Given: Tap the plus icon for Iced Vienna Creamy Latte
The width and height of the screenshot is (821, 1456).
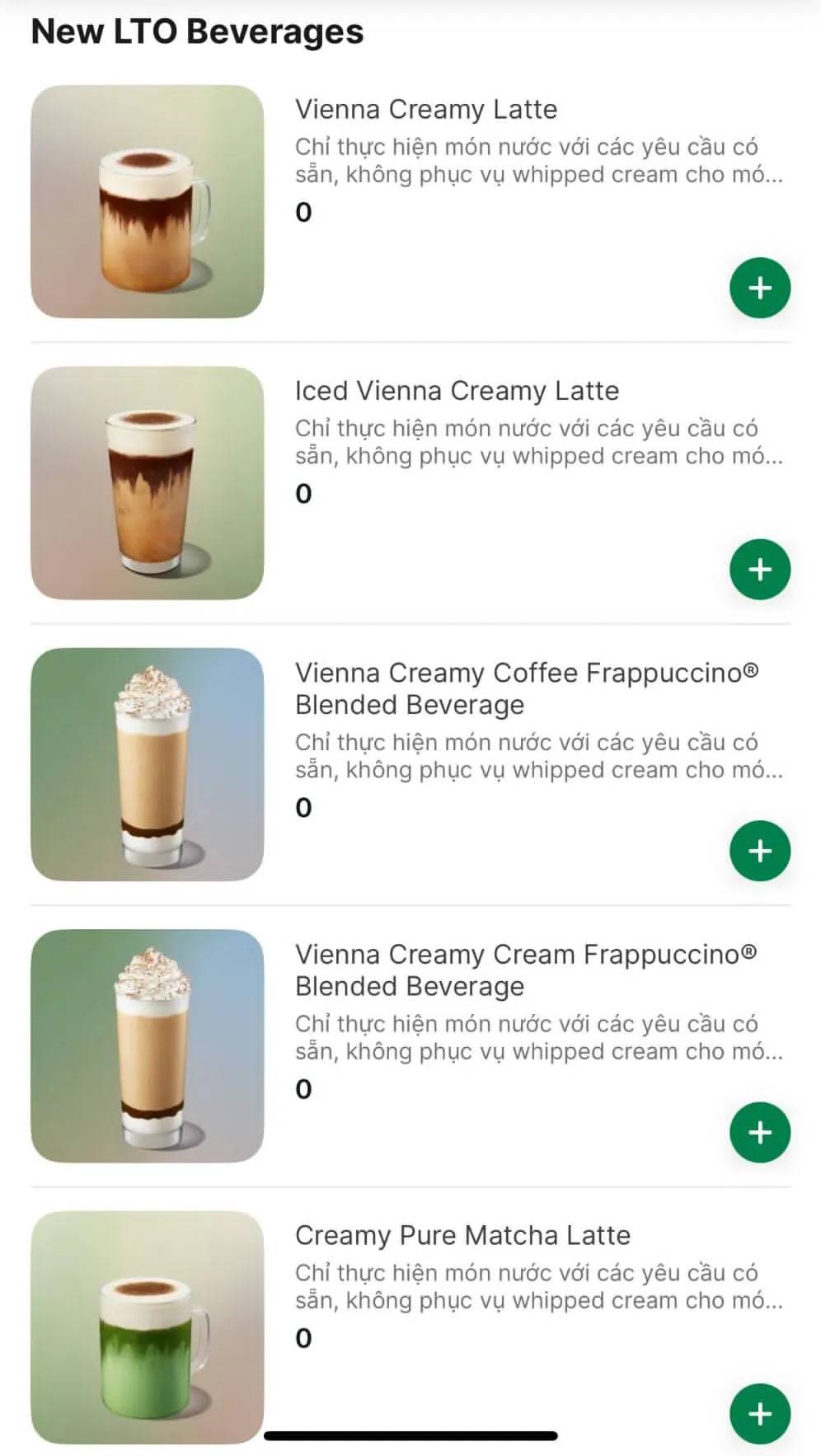Looking at the screenshot, I should tap(758, 568).
